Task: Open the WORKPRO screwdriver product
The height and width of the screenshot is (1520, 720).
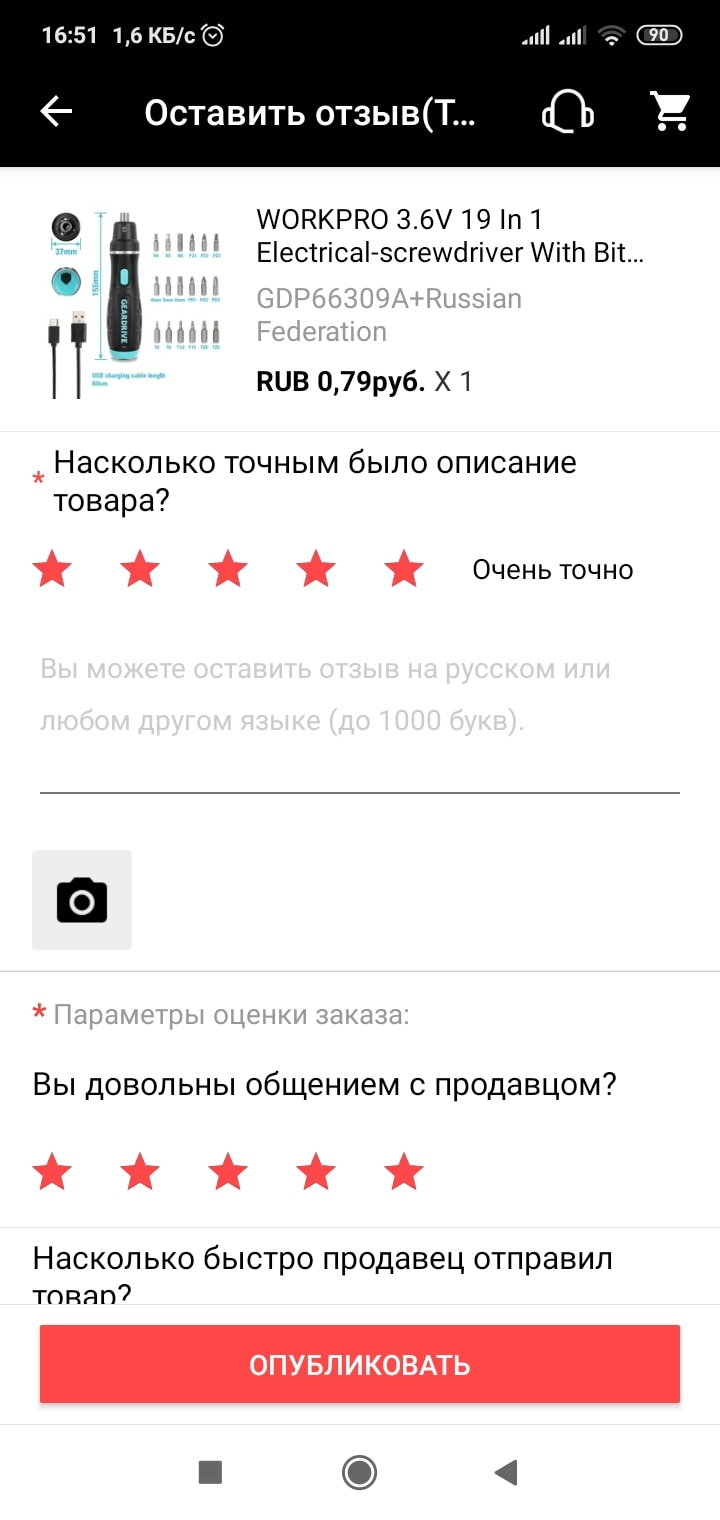Action: tap(449, 235)
